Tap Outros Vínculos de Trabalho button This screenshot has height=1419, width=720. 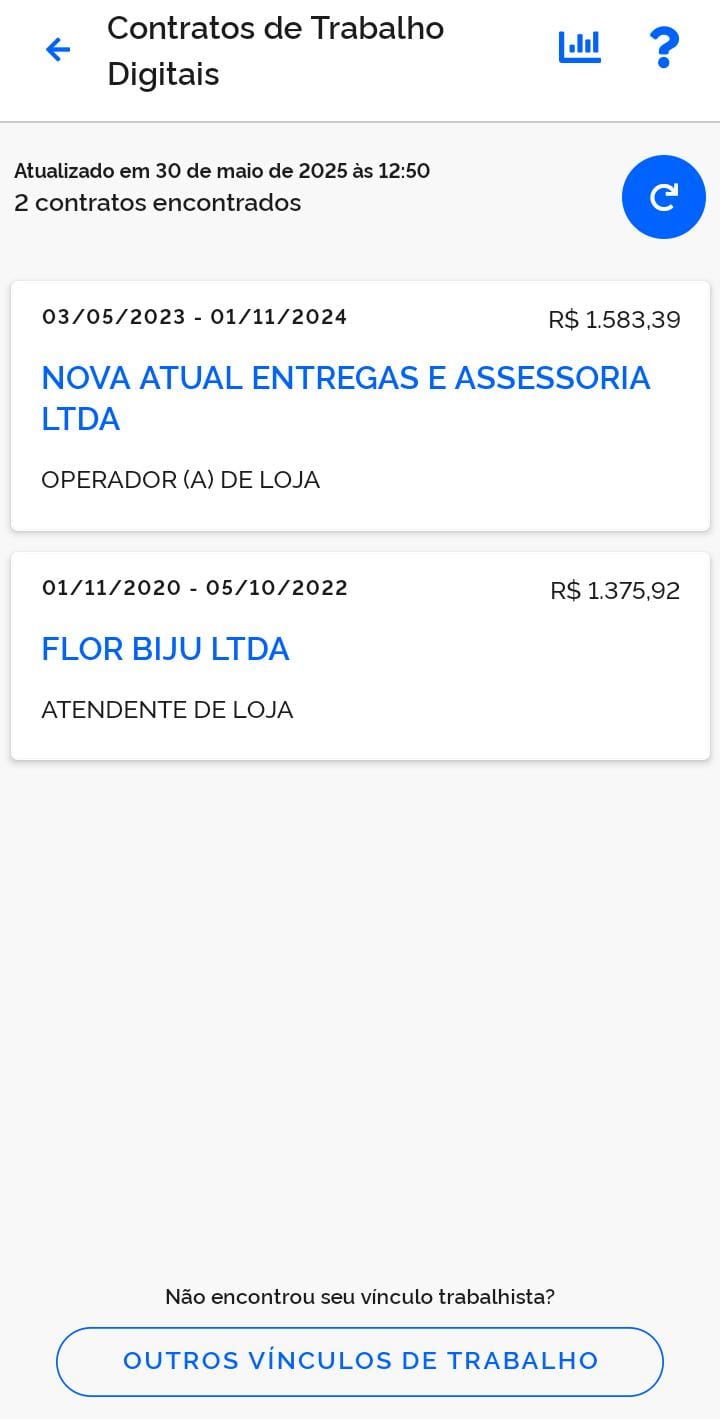(x=360, y=1361)
